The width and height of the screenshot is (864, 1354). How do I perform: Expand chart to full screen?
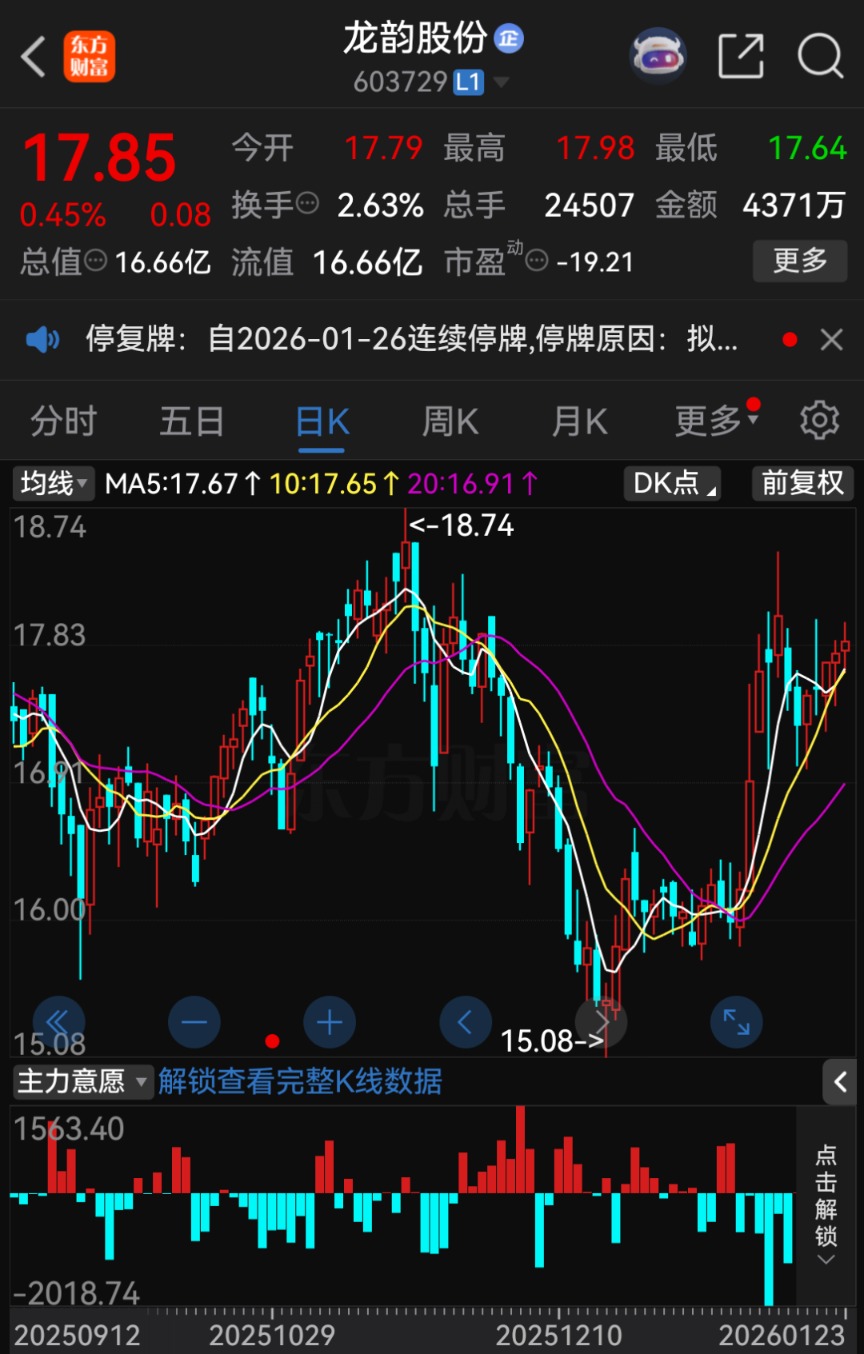point(736,1022)
